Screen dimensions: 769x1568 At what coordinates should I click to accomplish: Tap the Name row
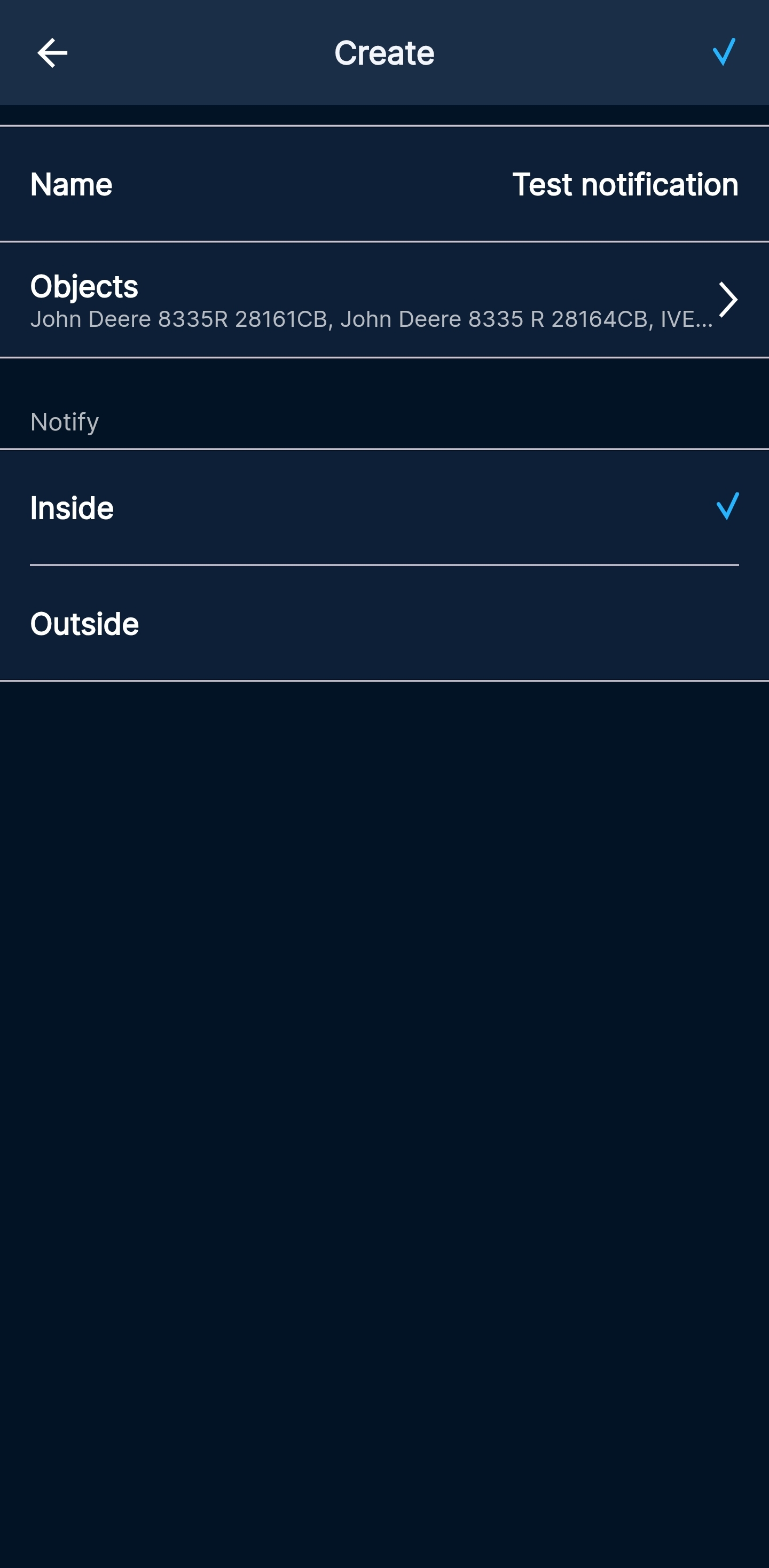coord(244,184)
